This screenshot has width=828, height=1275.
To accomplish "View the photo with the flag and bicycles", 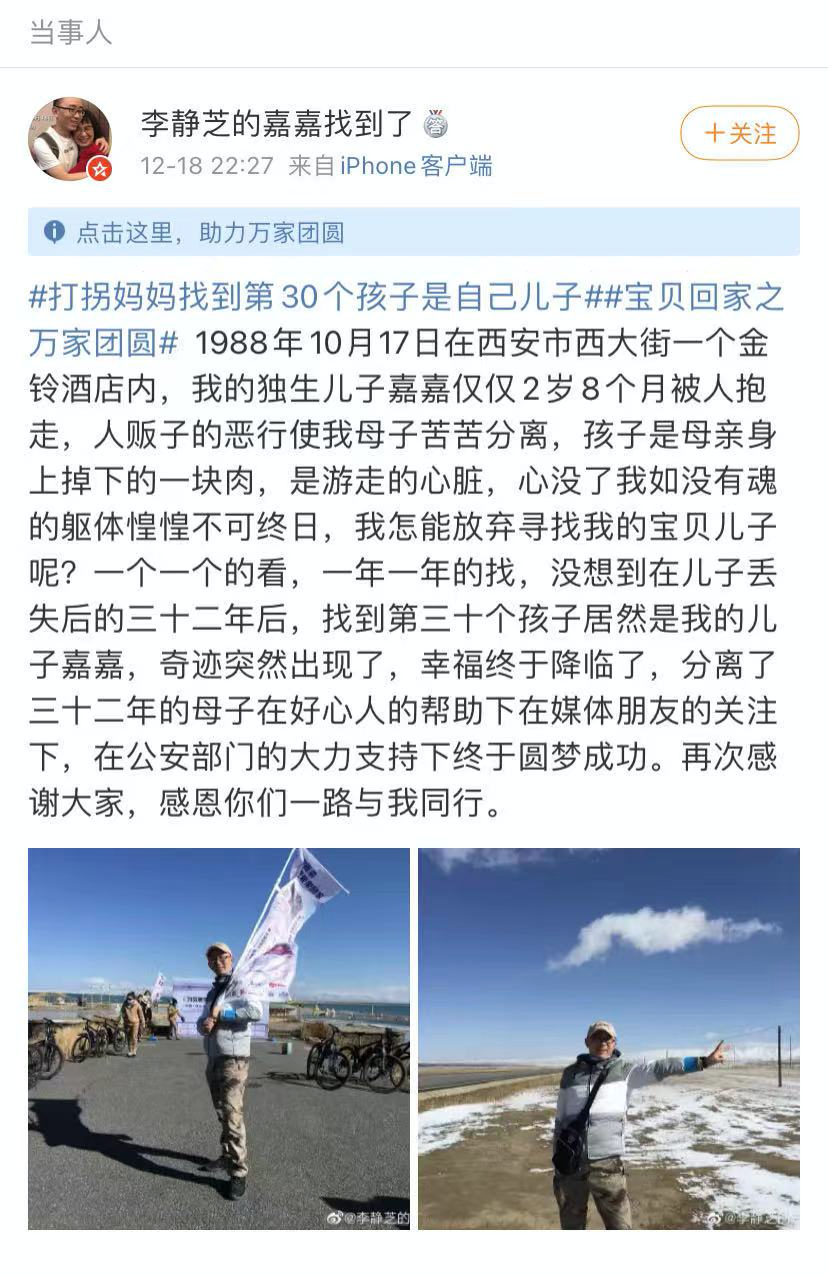I will (218, 1038).
